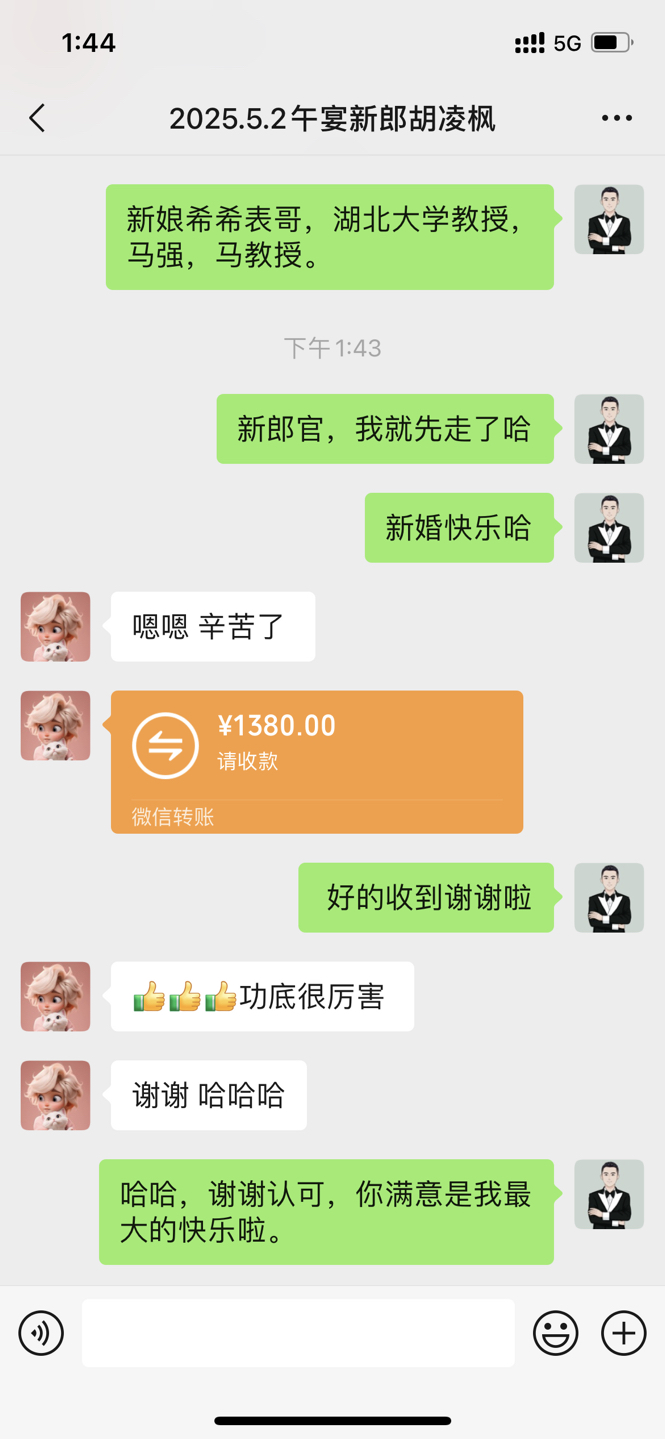Tap the message text field
665x1439 pixels.
(298, 1333)
